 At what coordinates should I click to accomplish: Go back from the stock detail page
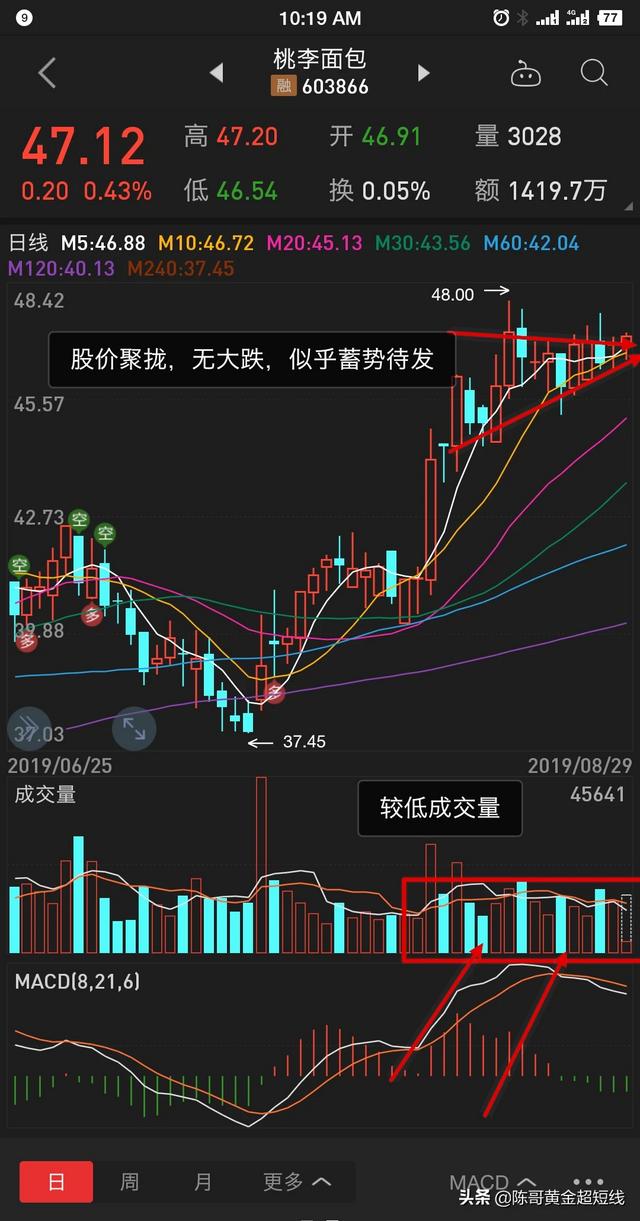tap(47, 72)
